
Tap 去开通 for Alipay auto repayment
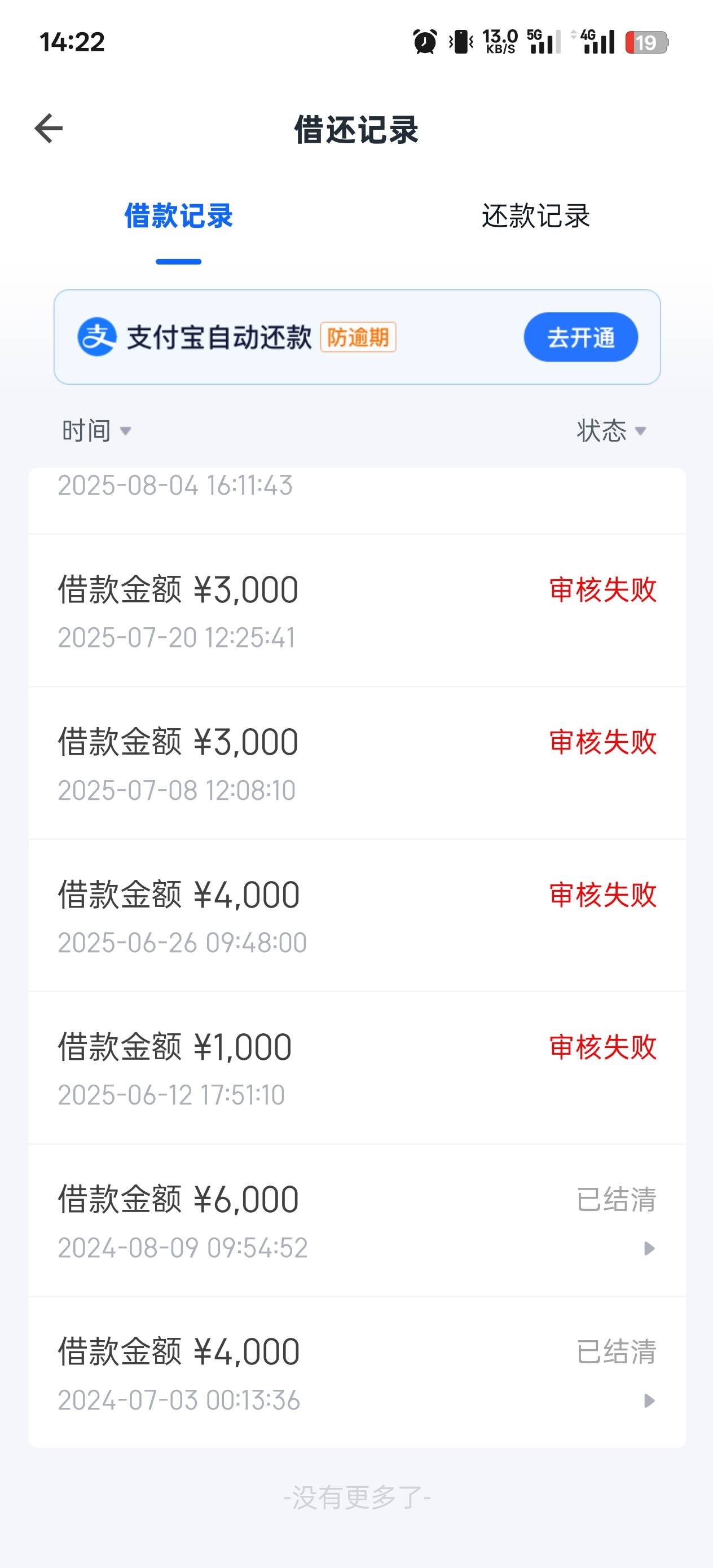[581, 337]
